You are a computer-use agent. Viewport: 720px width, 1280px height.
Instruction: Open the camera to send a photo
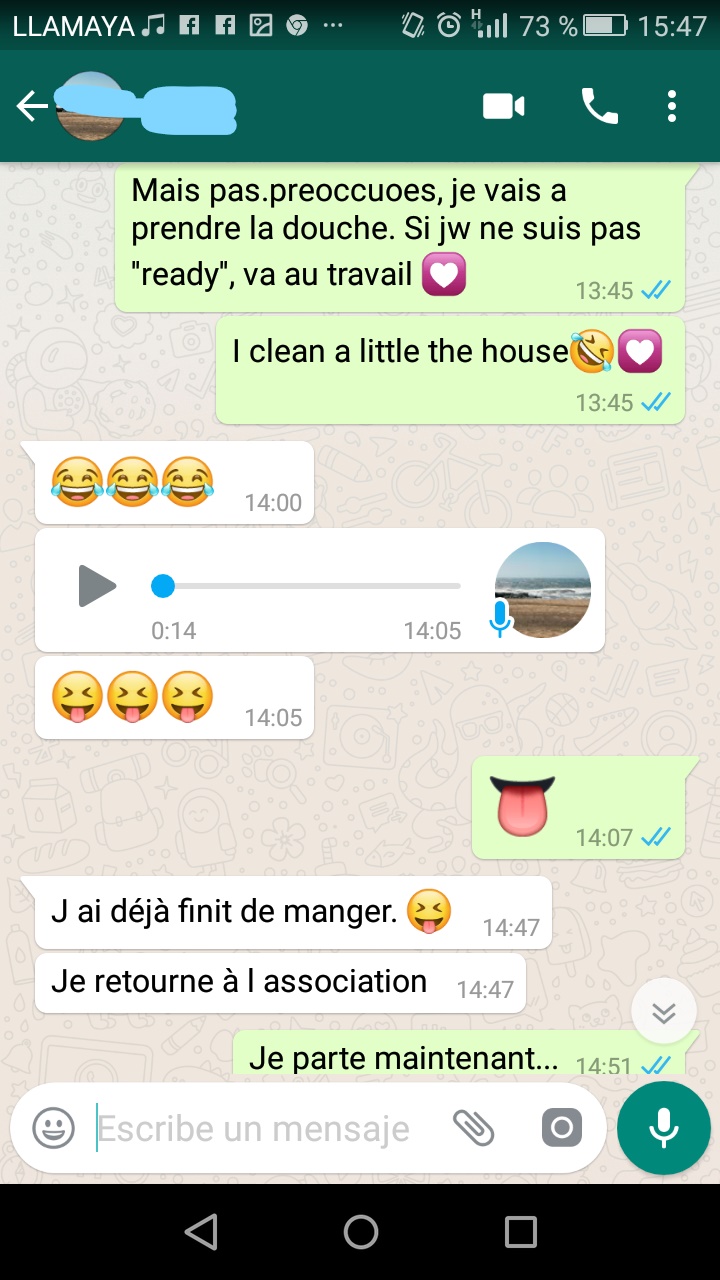click(x=561, y=1129)
